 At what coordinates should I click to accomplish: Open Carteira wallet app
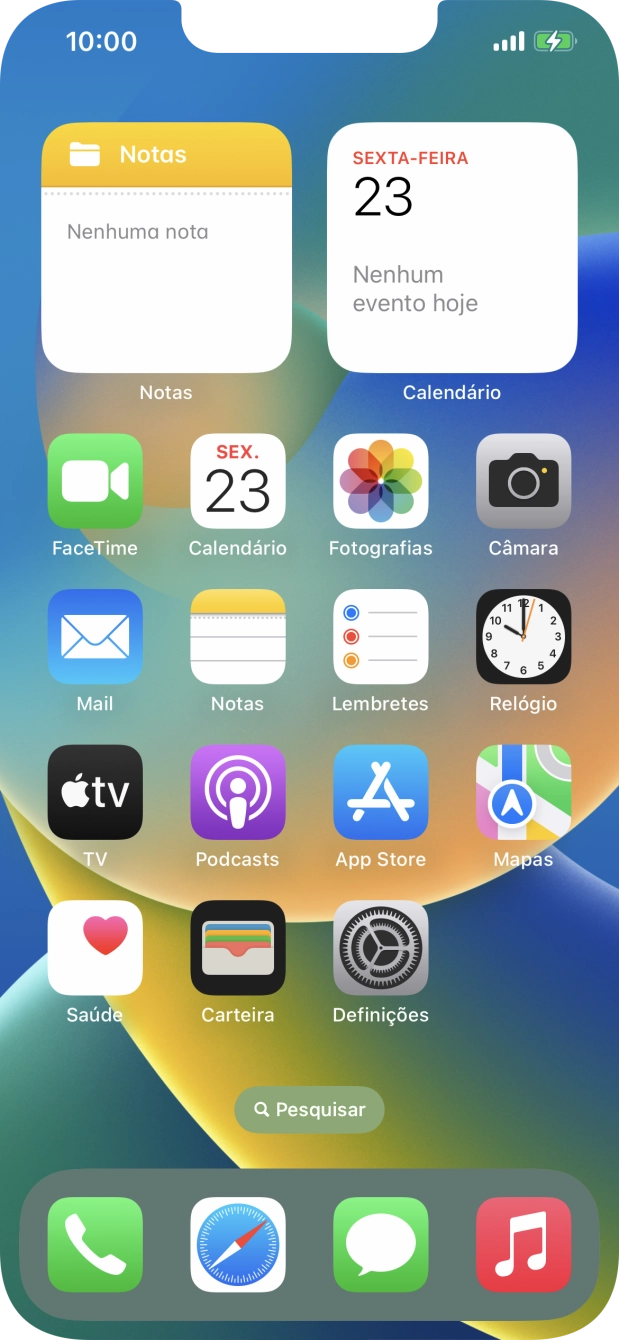pyautogui.click(x=238, y=948)
